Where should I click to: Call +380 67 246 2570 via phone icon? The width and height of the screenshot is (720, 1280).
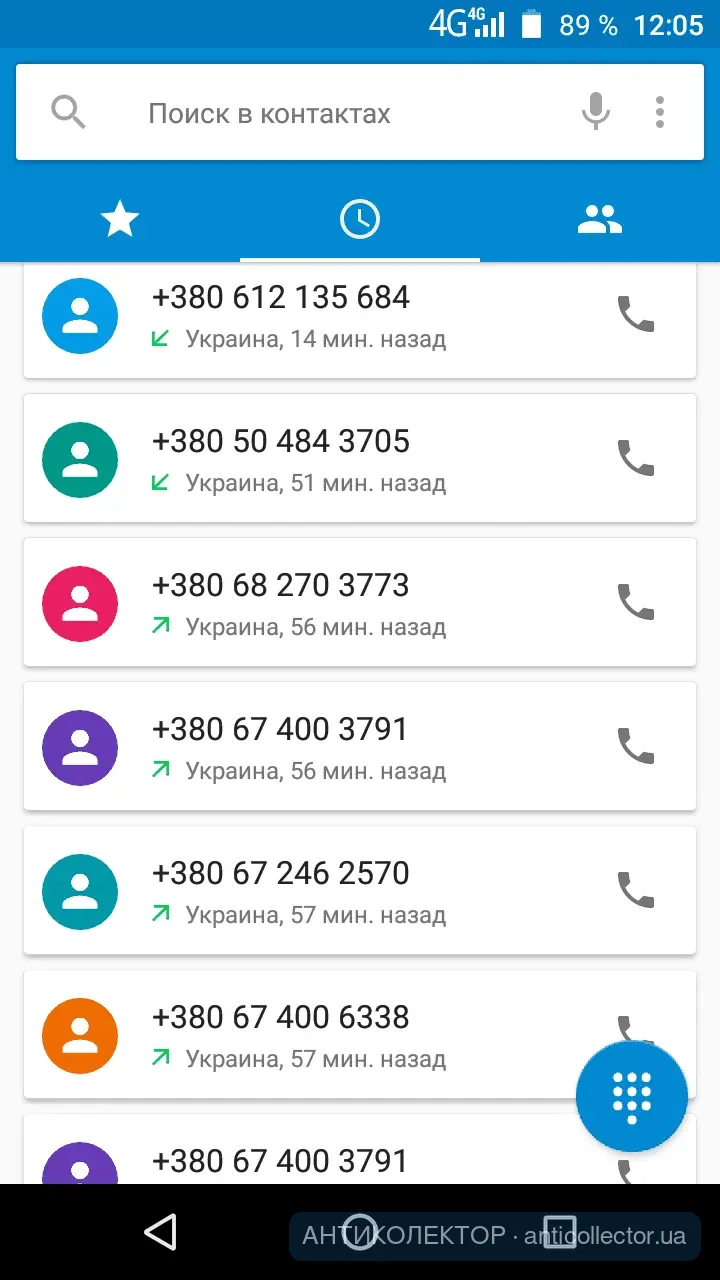(x=636, y=890)
